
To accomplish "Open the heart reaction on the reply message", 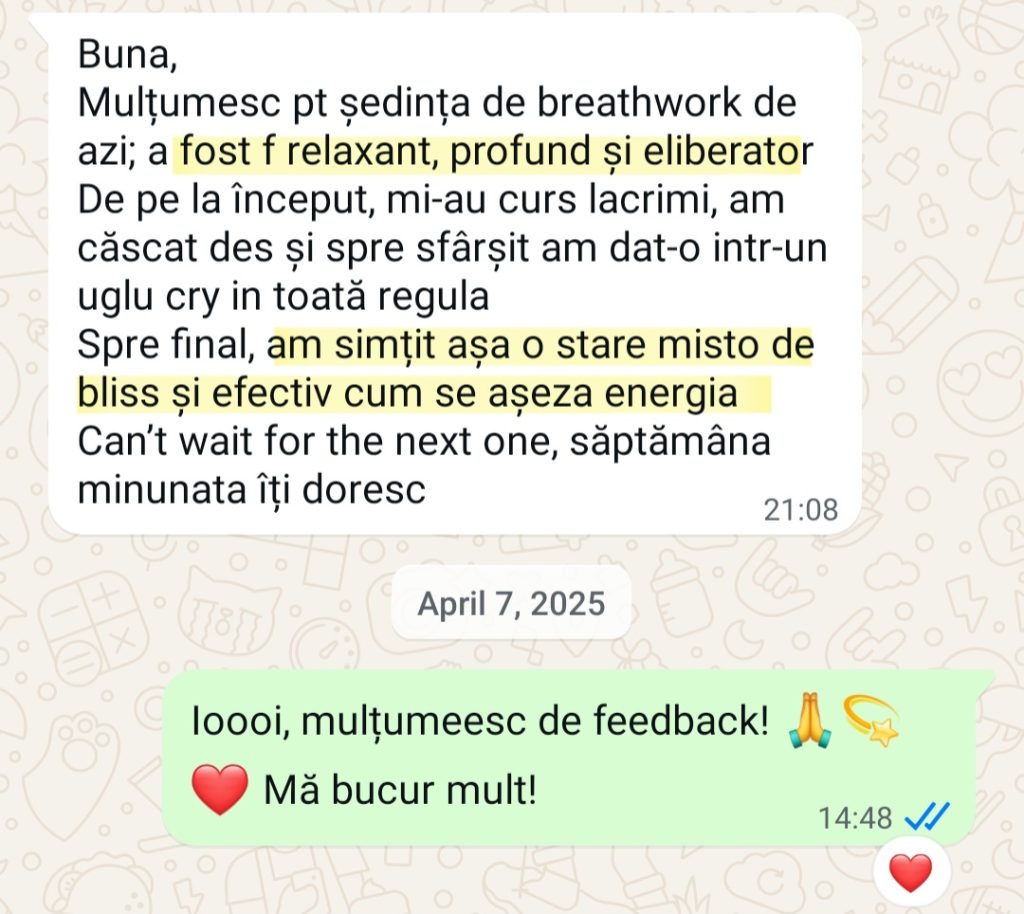I will [x=909, y=873].
